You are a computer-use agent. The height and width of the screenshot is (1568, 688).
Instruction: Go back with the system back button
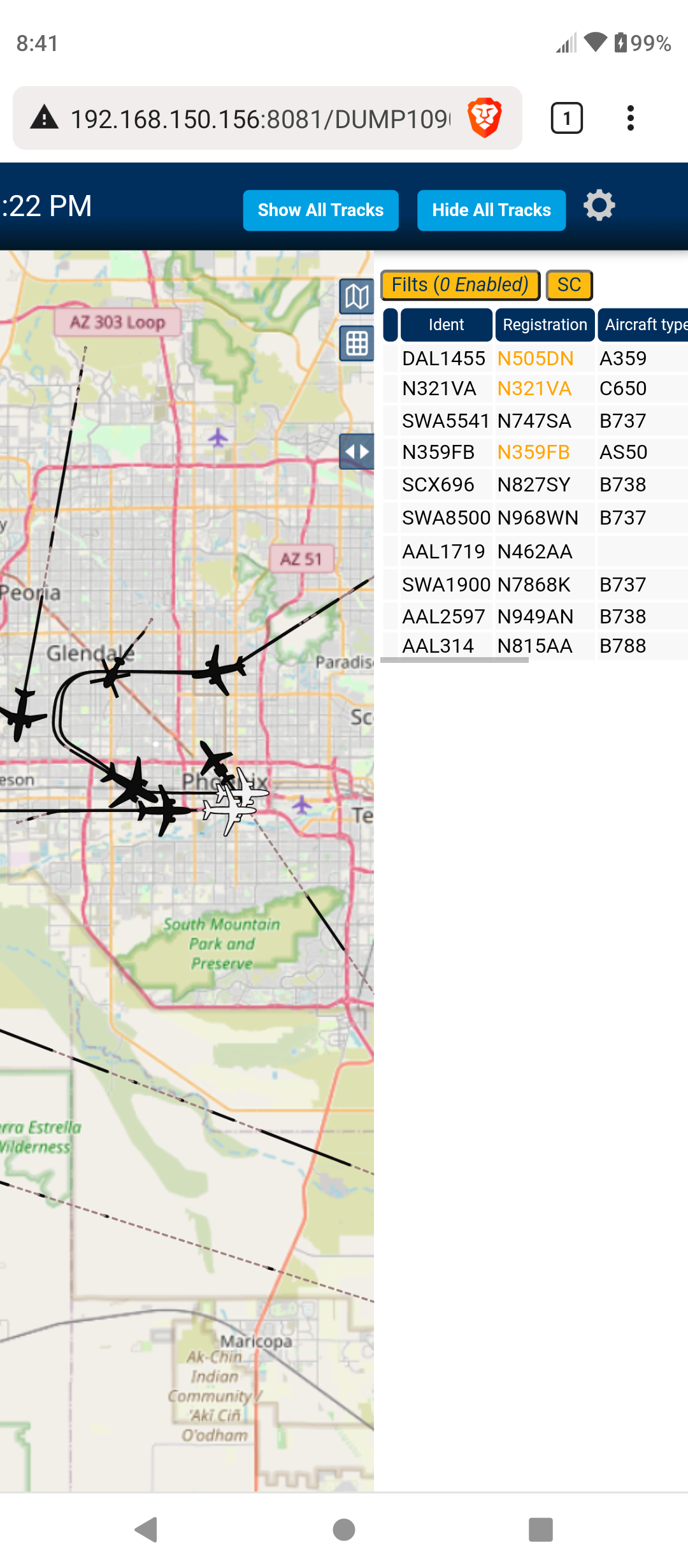(147, 1529)
